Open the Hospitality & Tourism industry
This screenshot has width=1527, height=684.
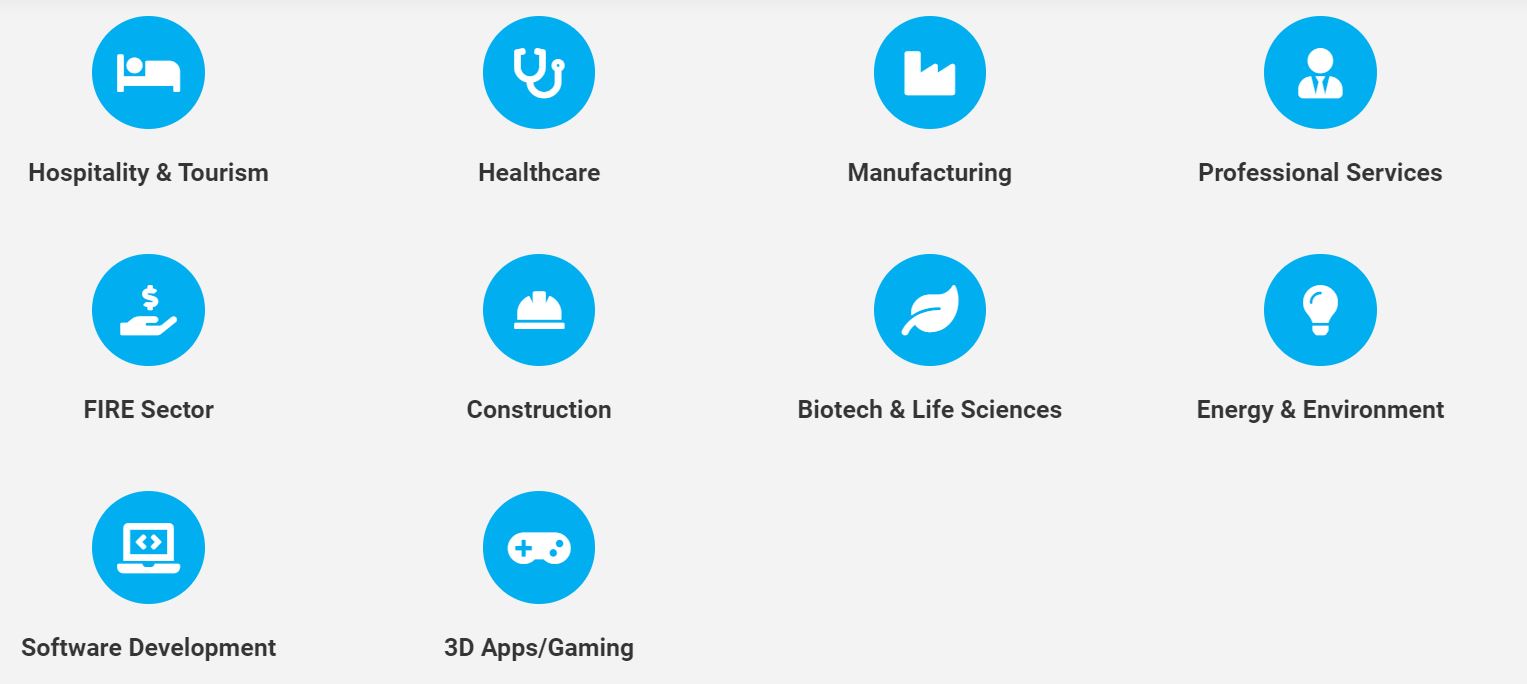click(x=148, y=73)
